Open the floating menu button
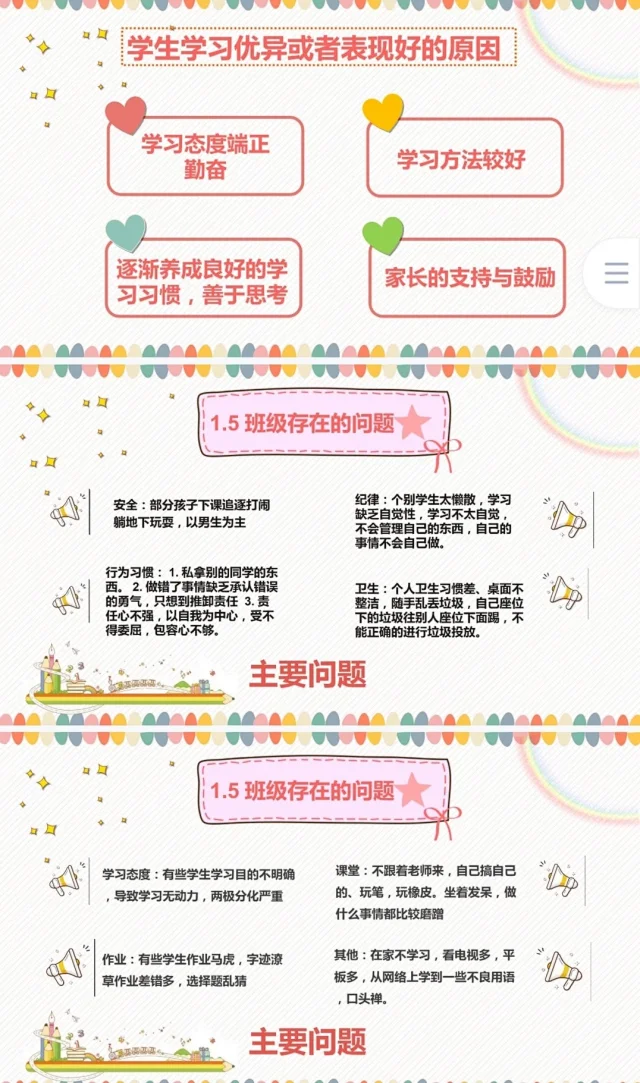 [x=616, y=274]
